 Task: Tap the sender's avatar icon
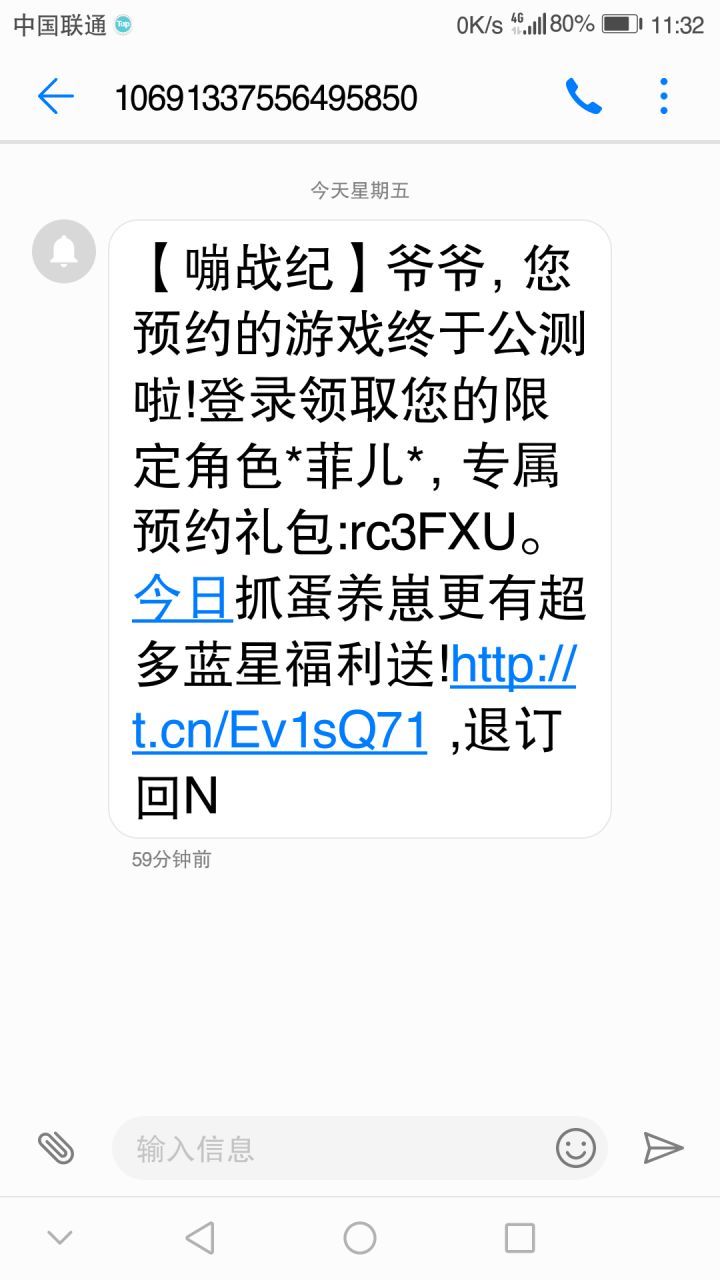coord(64,251)
